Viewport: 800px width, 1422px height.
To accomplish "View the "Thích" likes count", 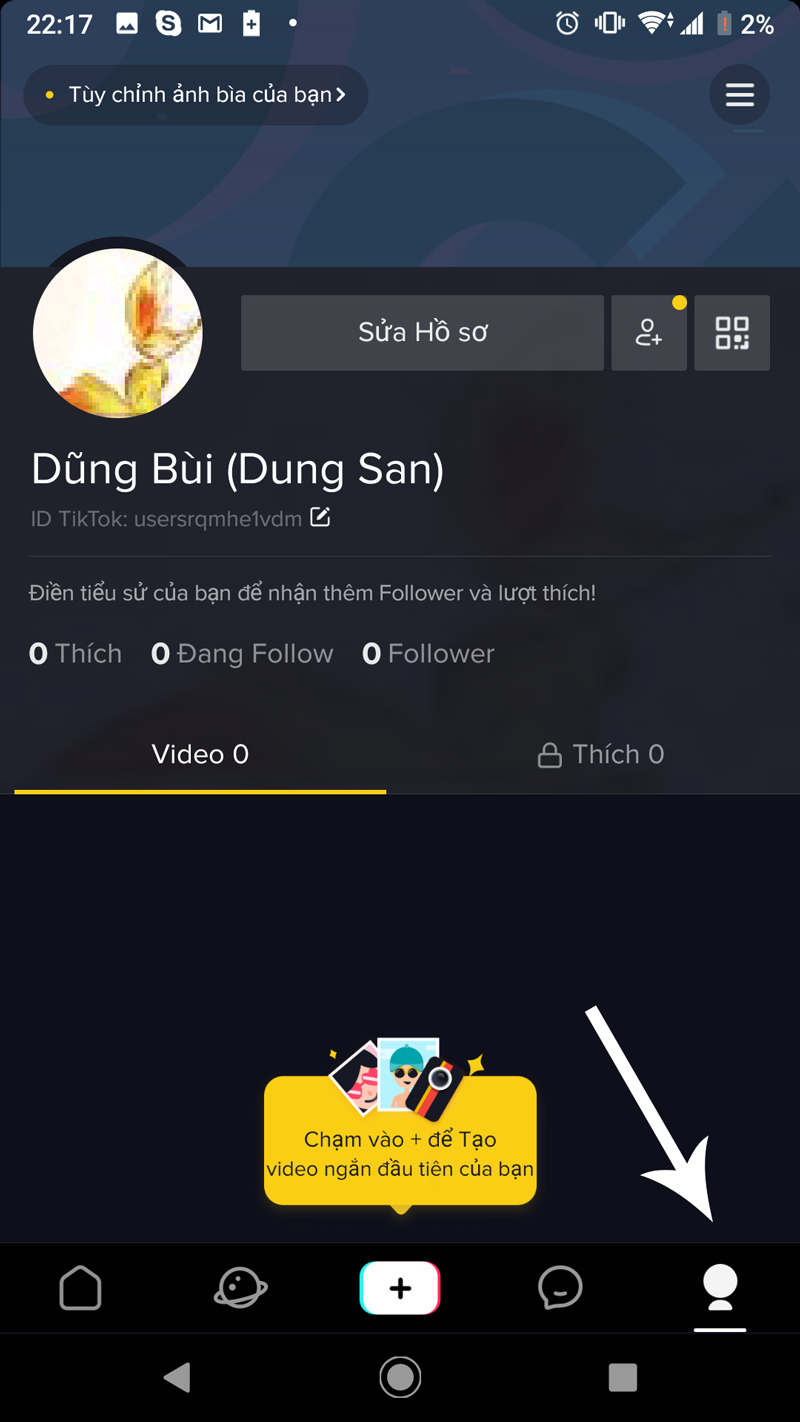I will pyautogui.click(x=76, y=654).
